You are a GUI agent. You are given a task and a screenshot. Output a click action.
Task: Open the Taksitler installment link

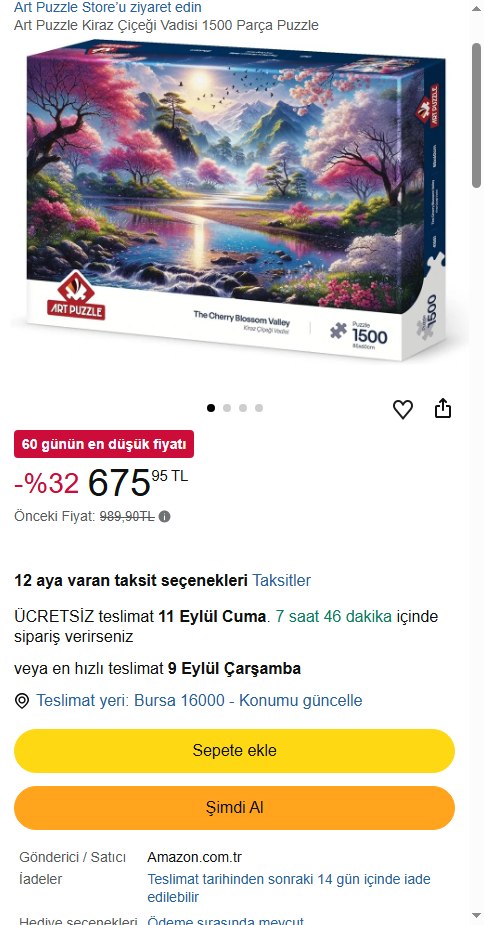point(282,580)
